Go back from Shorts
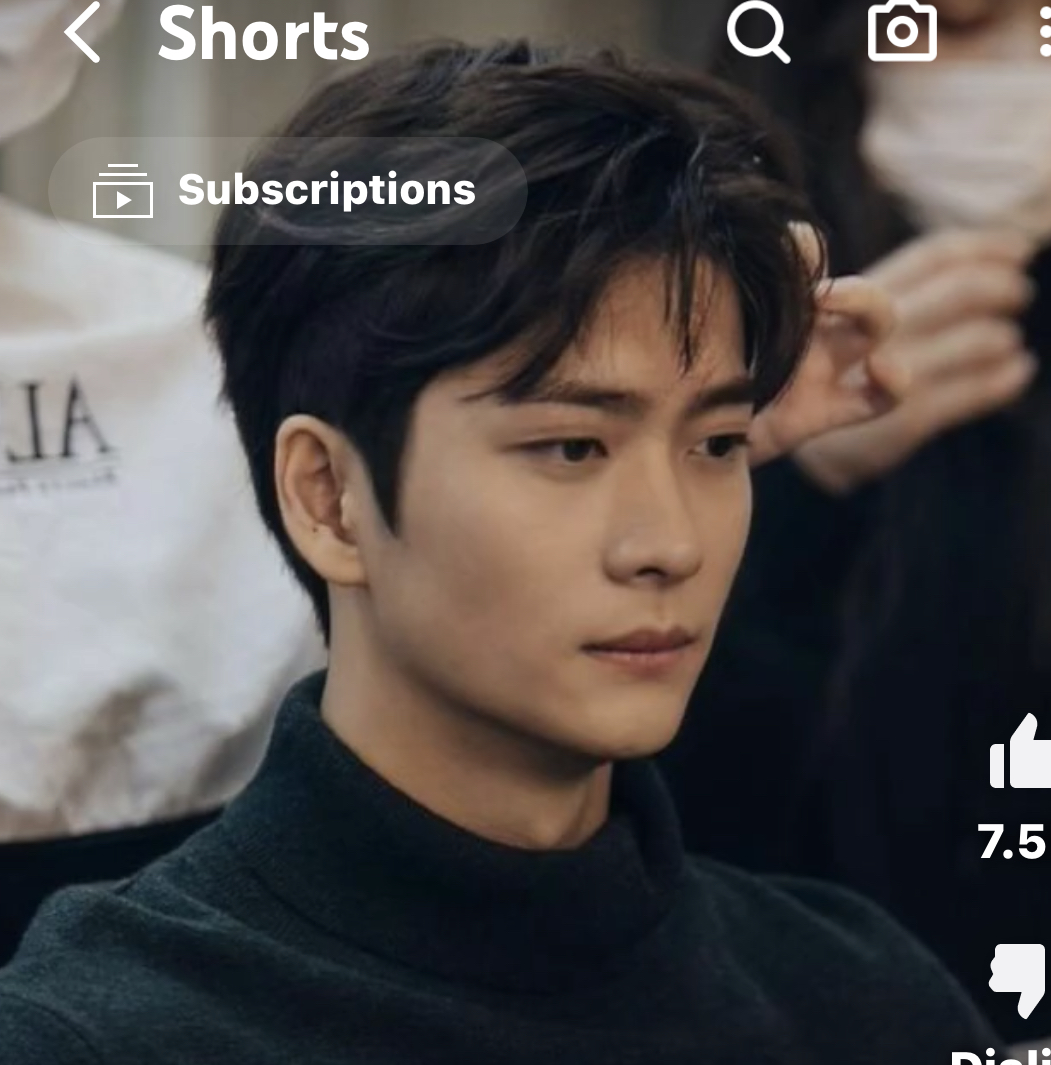Screen dimensions: 1051x1065 pos(83,33)
